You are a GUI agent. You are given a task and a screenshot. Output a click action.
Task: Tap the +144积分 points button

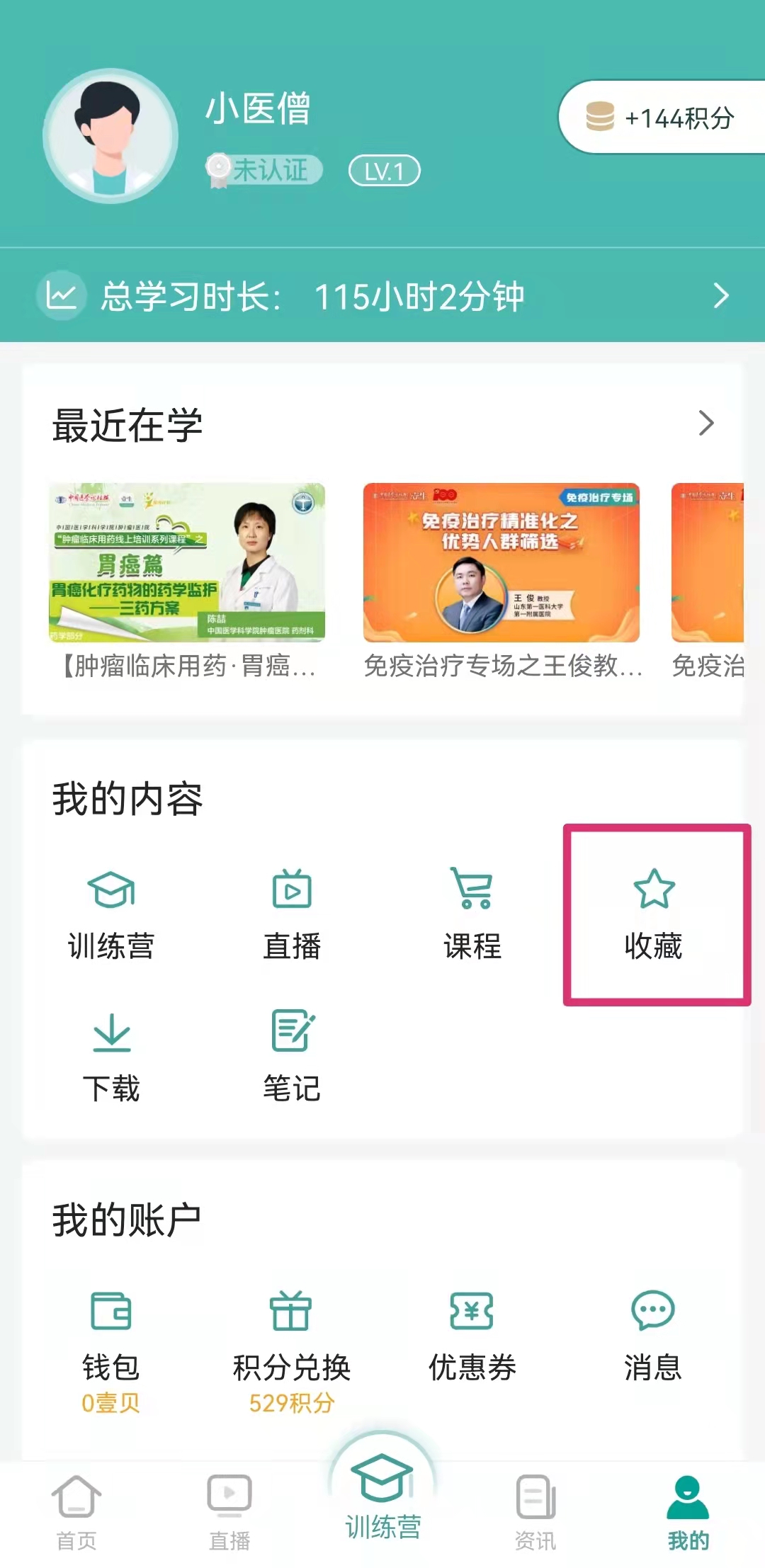click(662, 118)
